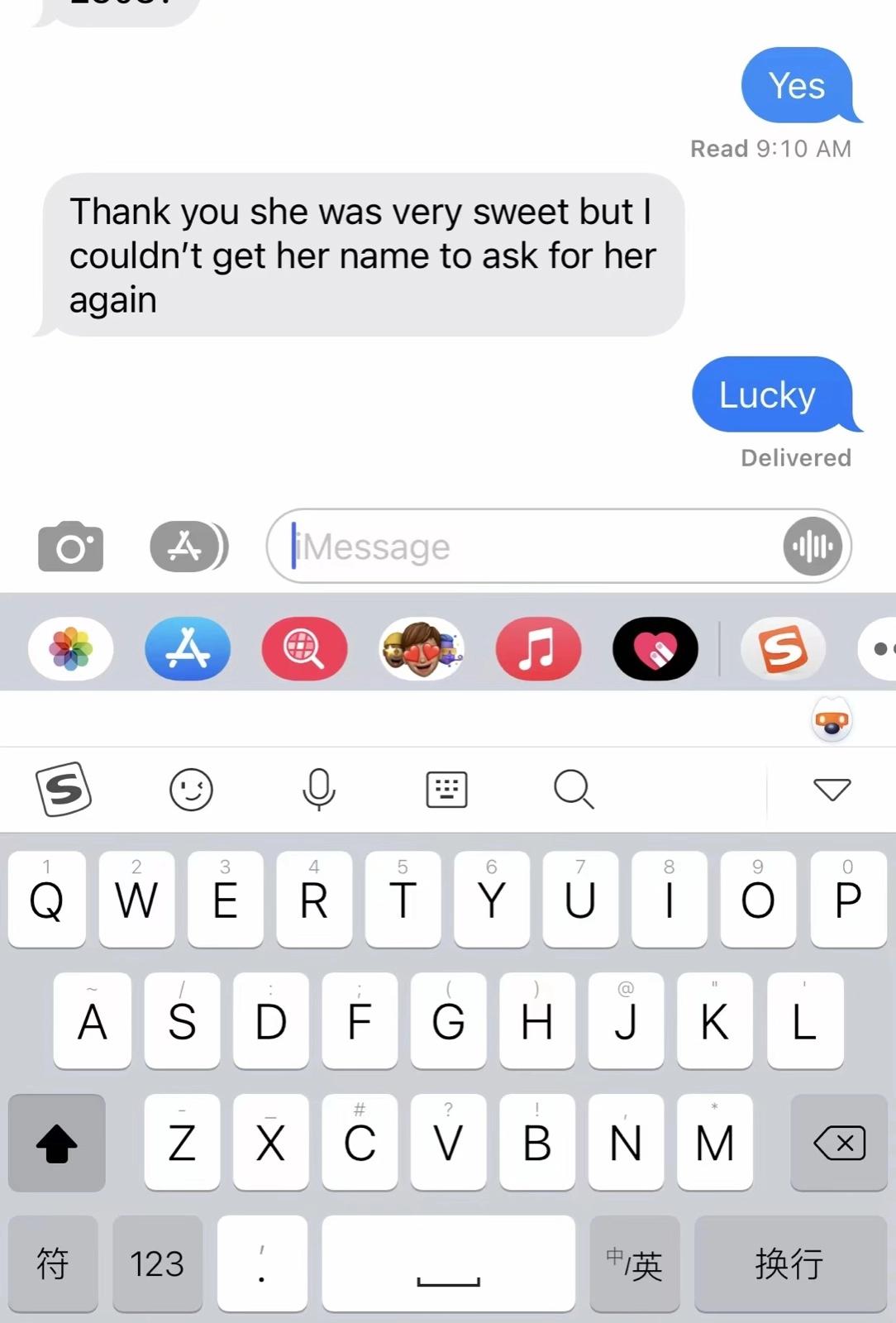
Task: Open the image search app
Action: point(304,649)
